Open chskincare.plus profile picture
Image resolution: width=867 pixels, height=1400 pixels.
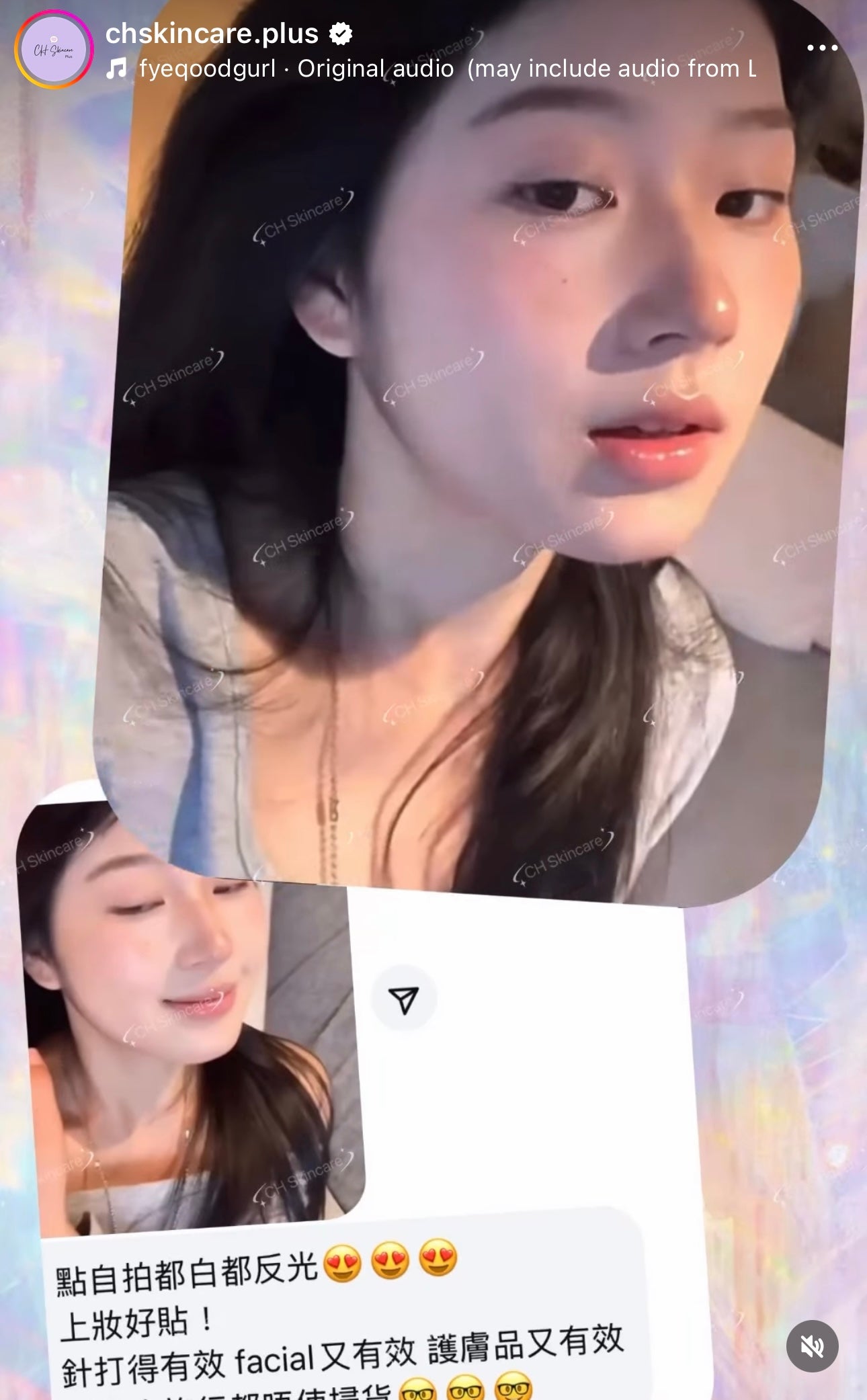tap(54, 50)
